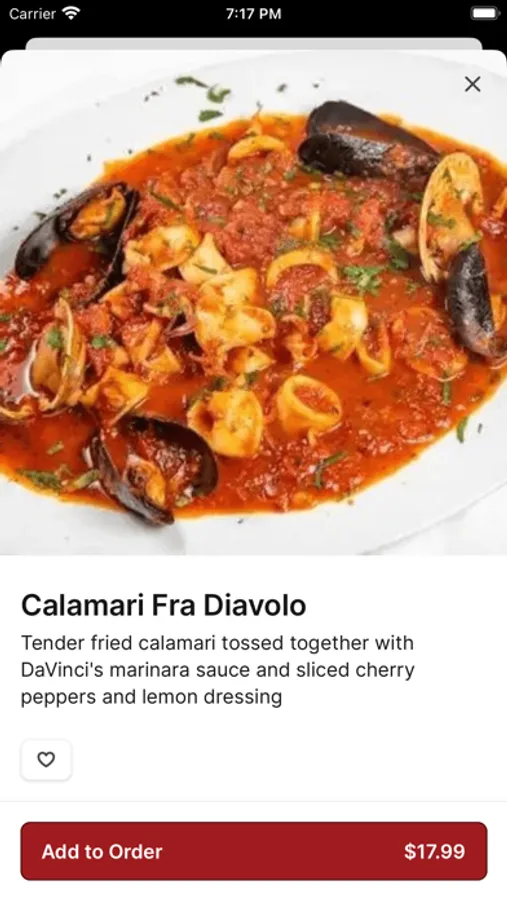The image size is (507, 900).
Task: Add Calamari Fra Diavolo to the order
Action: [254, 851]
